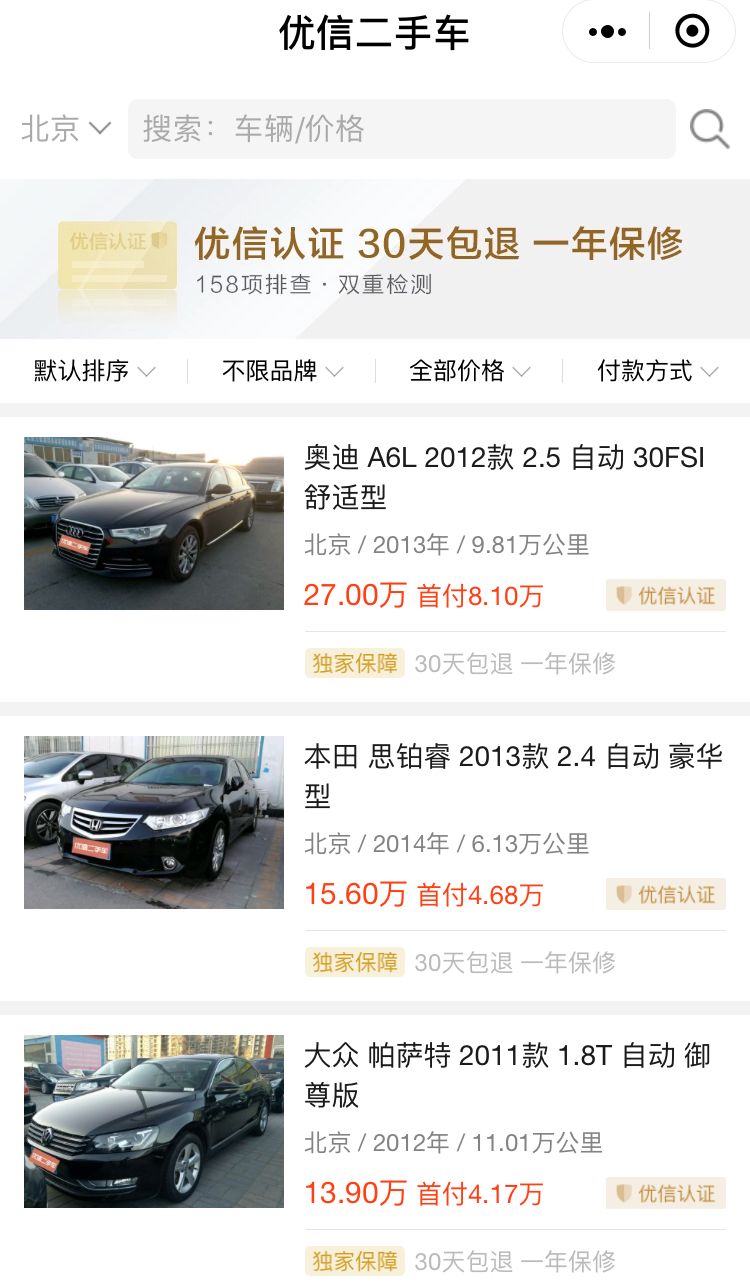Open the 奥迪 A6L 2012款 listing
Image resolution: width=750 pixels, height=1285 pixels.
coord(504,477)
